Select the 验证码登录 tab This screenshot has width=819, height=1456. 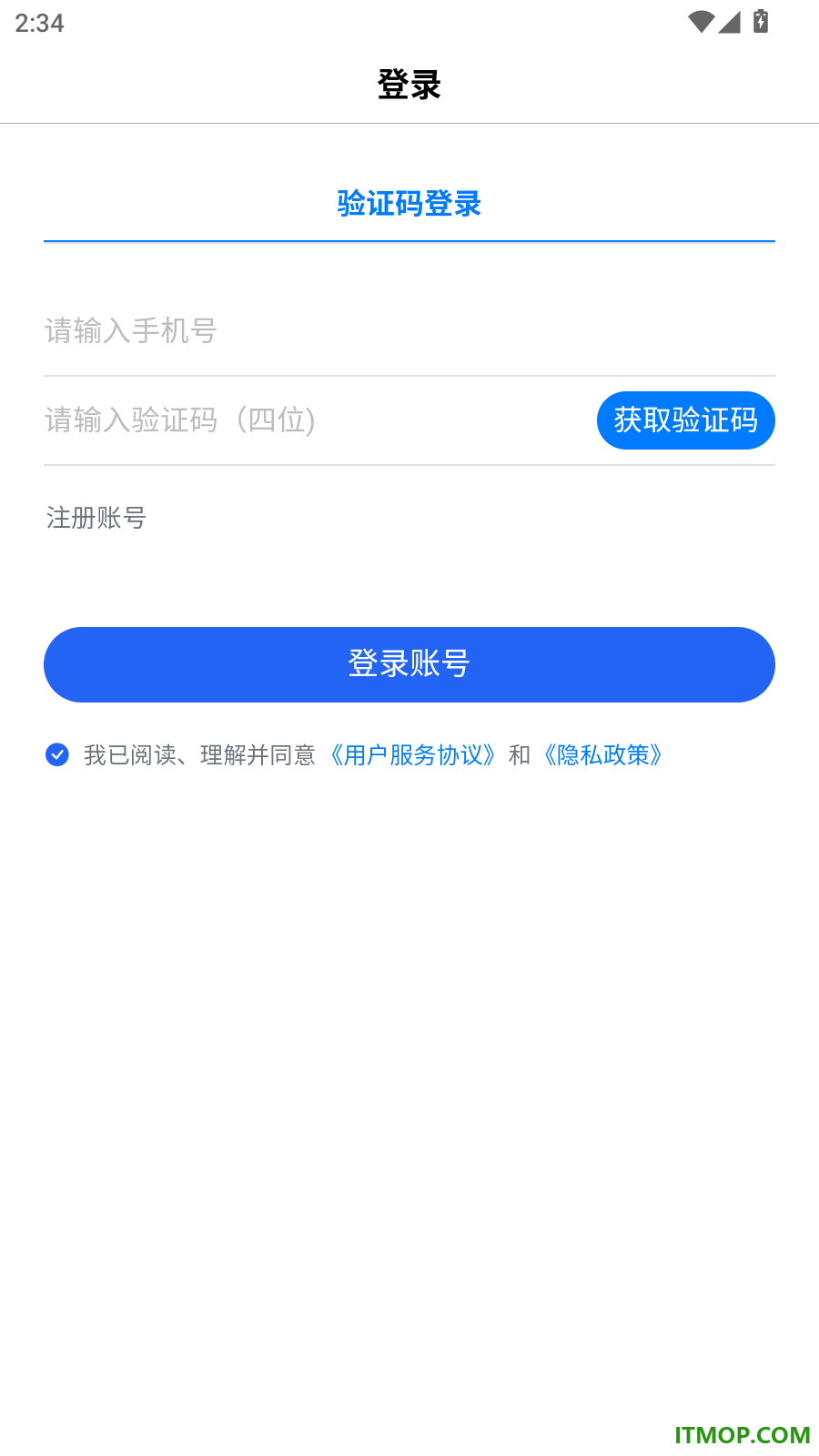pos(409,203)
